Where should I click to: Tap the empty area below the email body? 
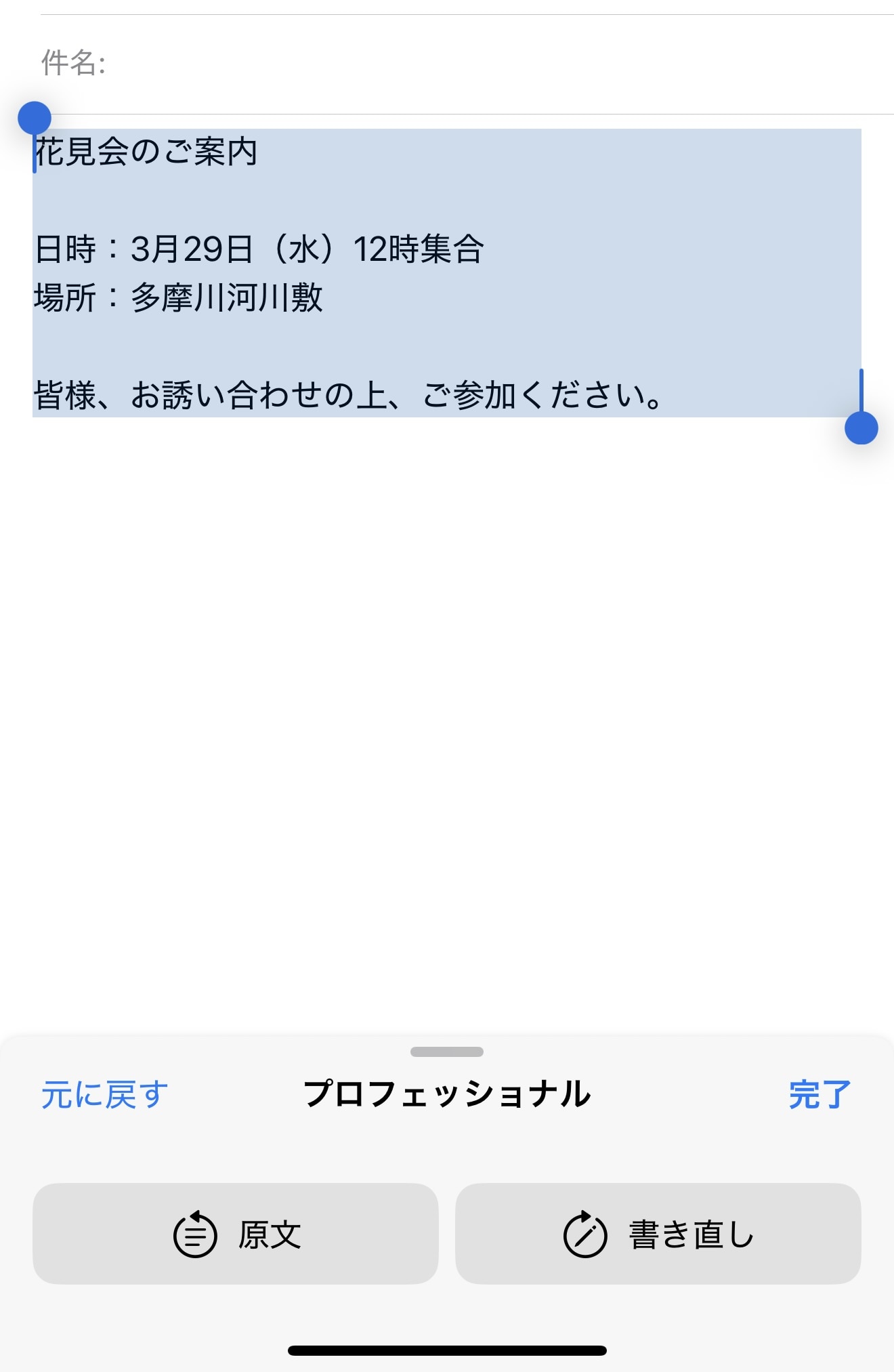[447, 678]
